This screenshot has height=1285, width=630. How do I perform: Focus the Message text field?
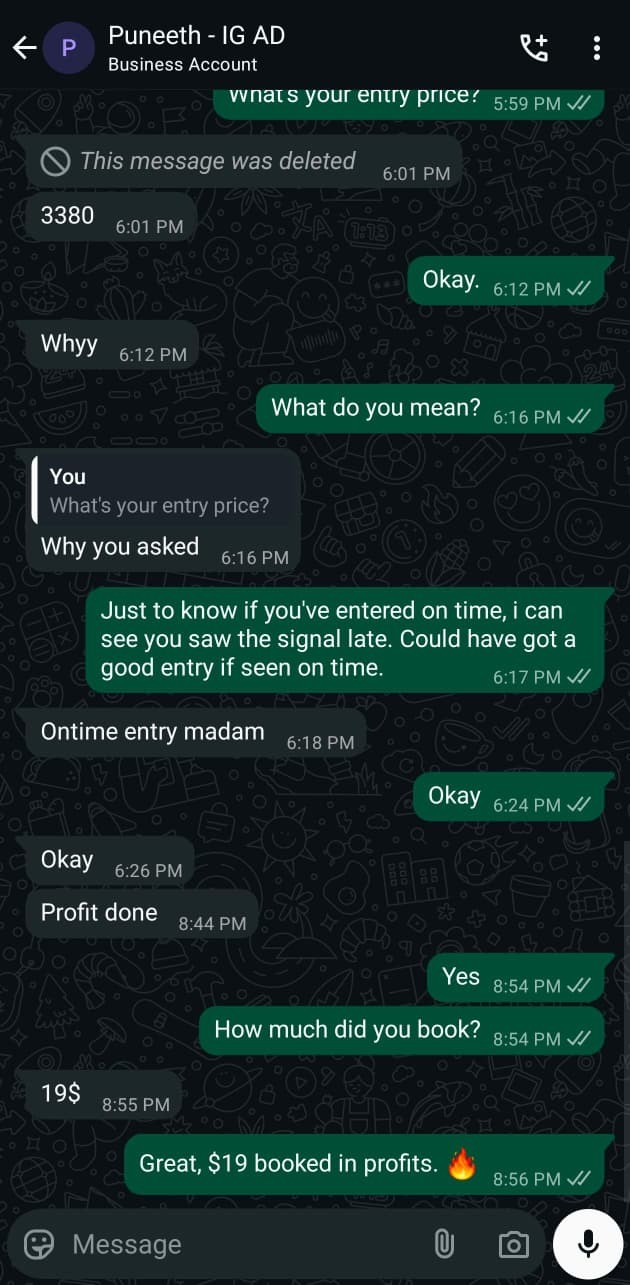point(240,1244)
